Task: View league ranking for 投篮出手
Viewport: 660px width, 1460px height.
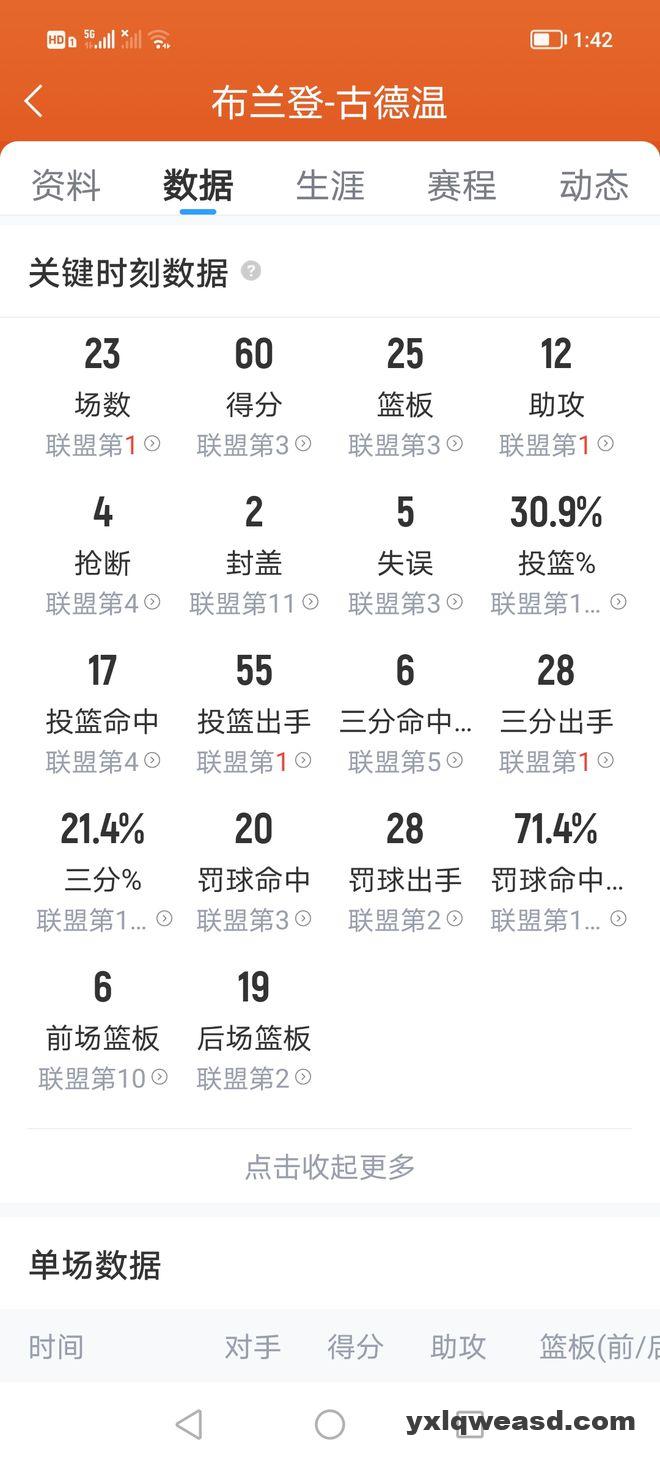Action: click(x=254, y=762)
